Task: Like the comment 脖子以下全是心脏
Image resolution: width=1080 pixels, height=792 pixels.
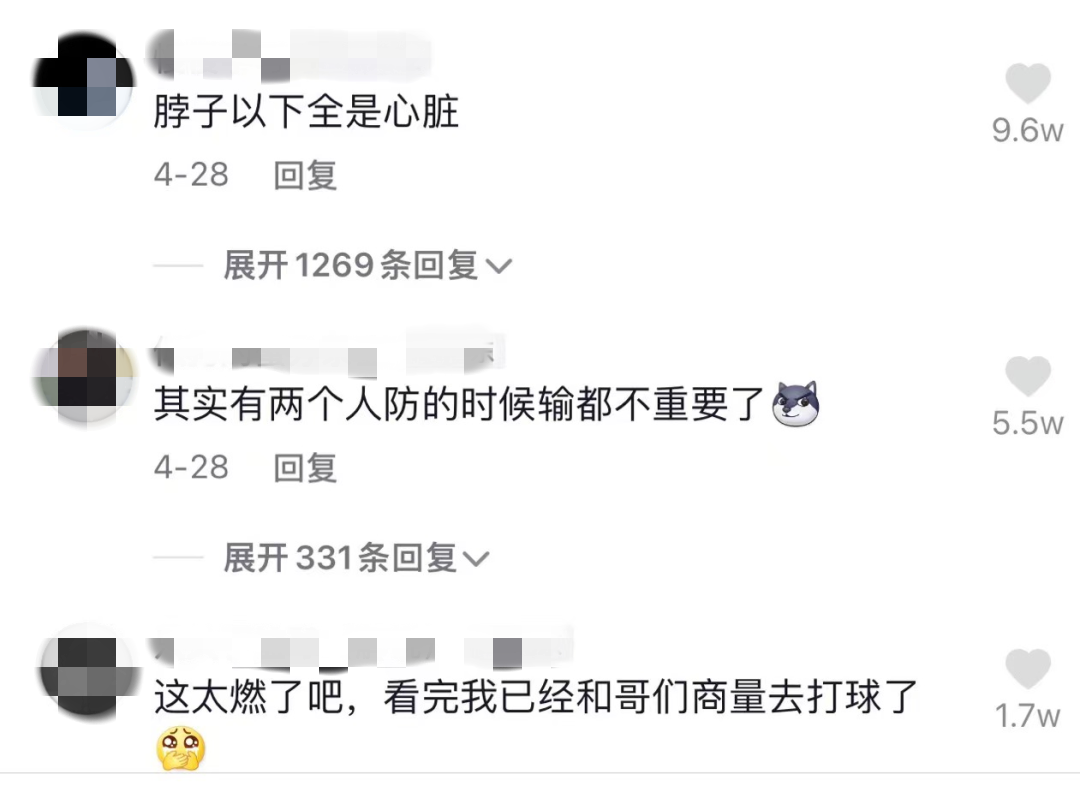Action: coord(1027,86)
